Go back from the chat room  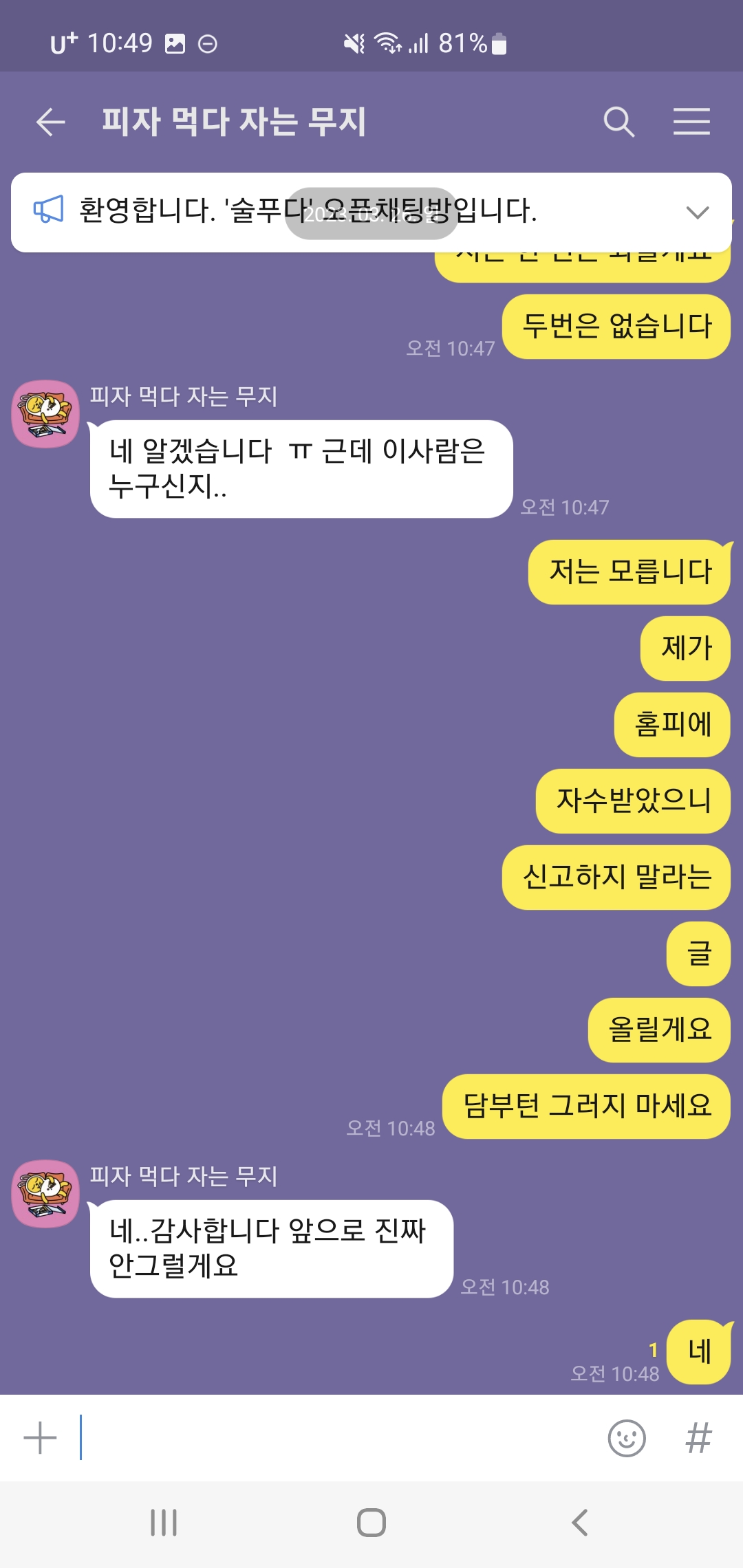tap(50, 122)
